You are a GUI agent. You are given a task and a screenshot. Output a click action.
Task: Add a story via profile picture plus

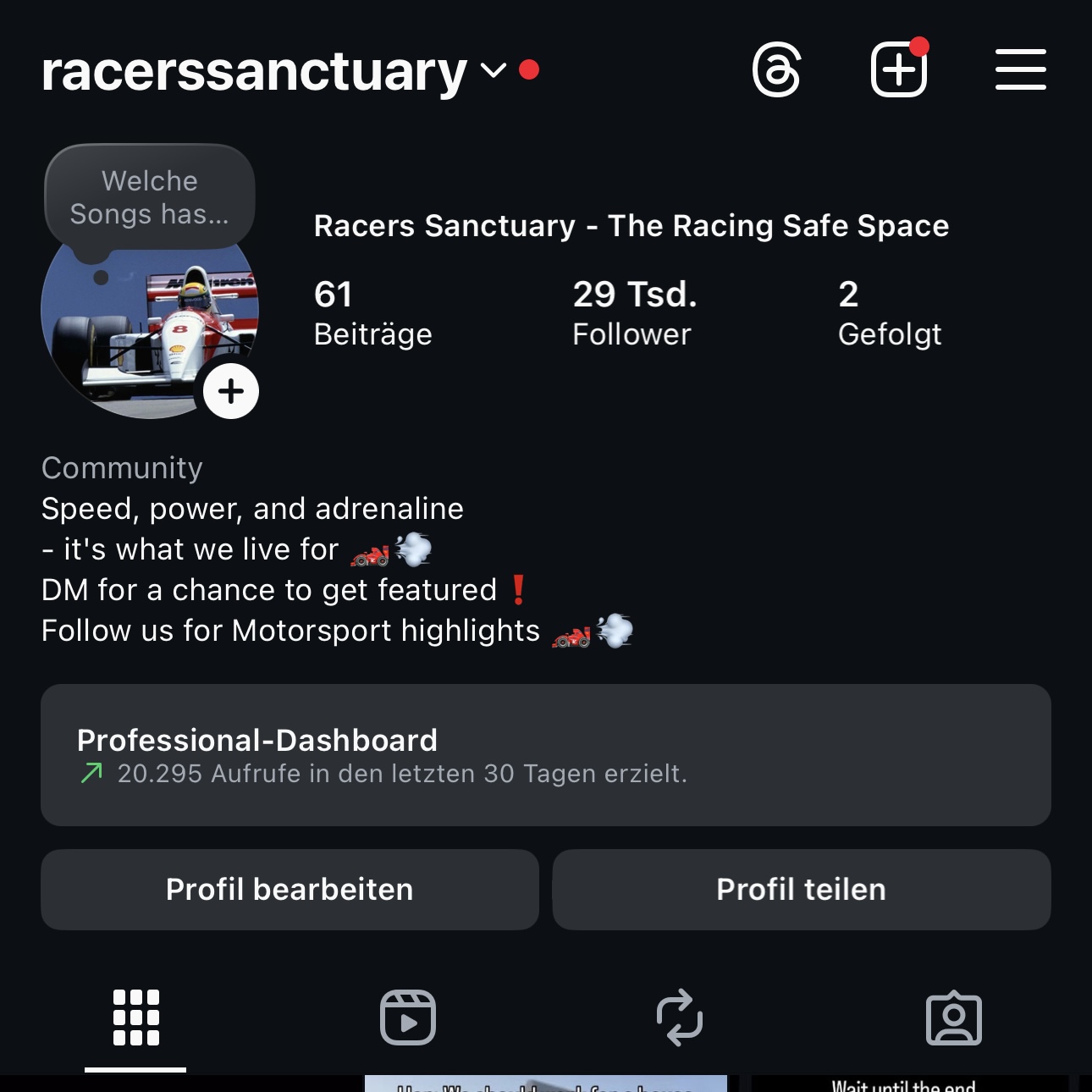[230, 391]
